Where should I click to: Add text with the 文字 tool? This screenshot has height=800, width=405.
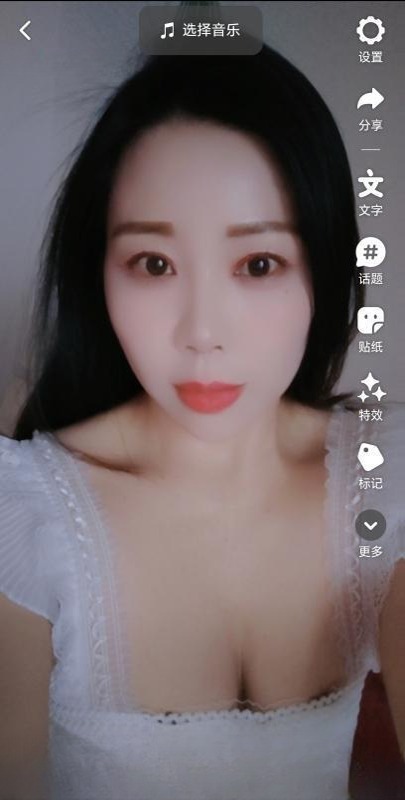click(x=371, y=194)
